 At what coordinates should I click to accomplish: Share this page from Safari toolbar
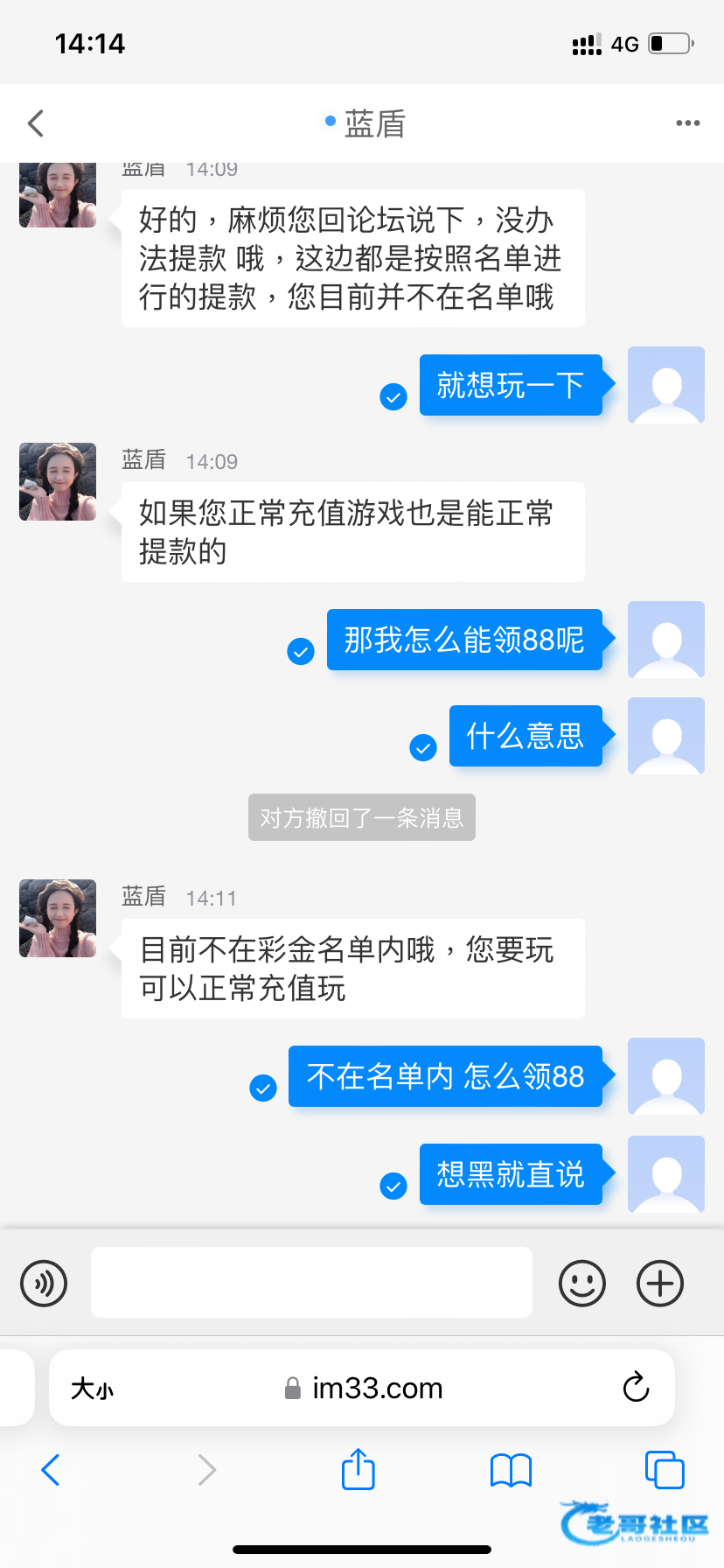(x=359, y=1469)
